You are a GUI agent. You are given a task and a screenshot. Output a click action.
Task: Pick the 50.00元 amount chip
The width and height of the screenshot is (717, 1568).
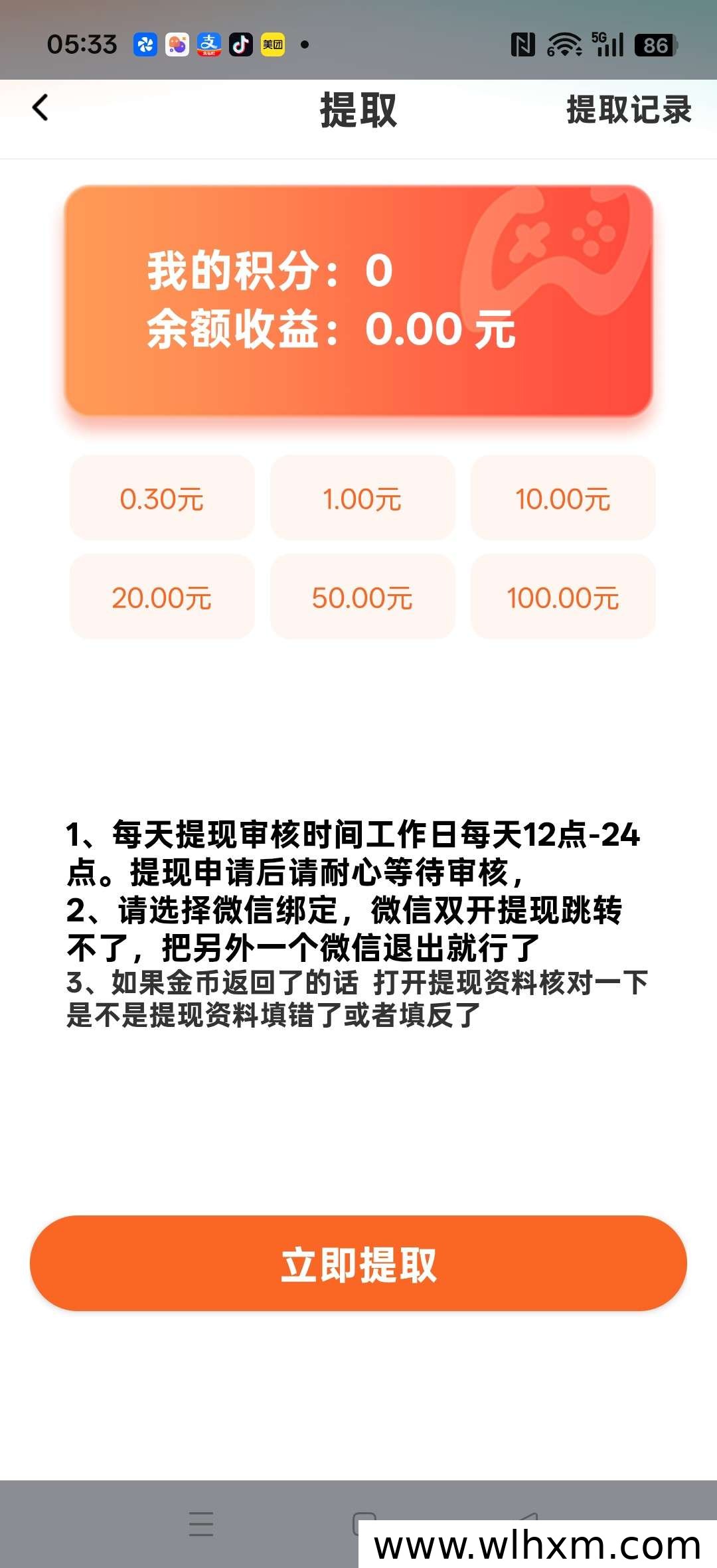362,597
